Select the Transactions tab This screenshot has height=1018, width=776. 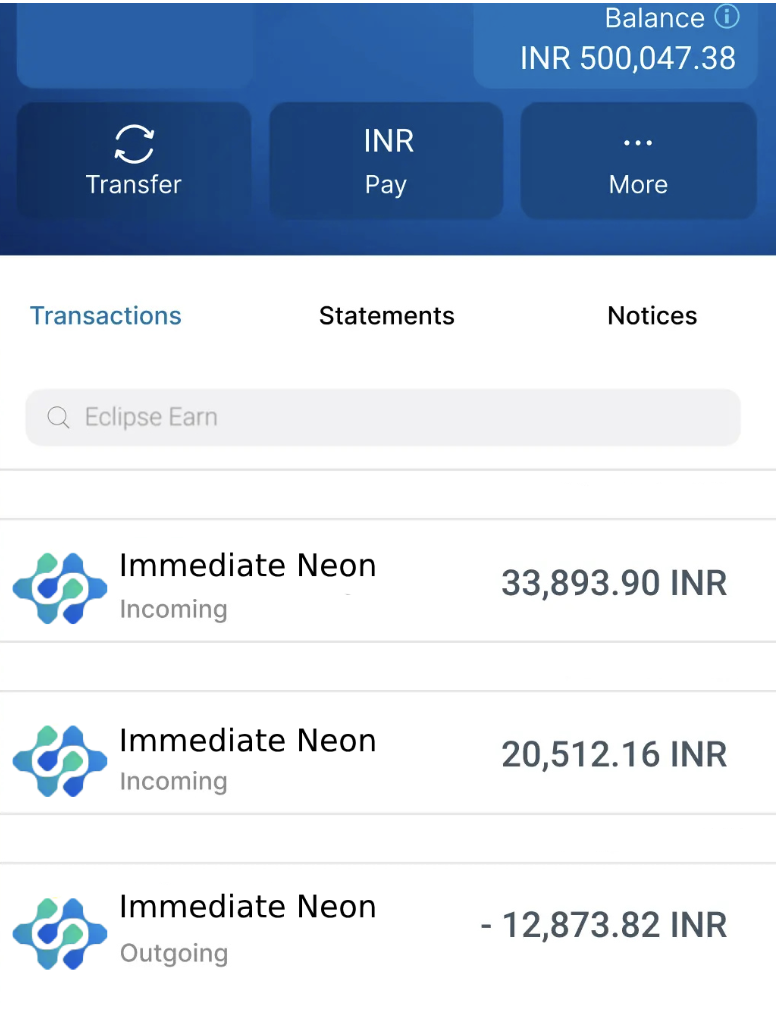pos(106,316)
